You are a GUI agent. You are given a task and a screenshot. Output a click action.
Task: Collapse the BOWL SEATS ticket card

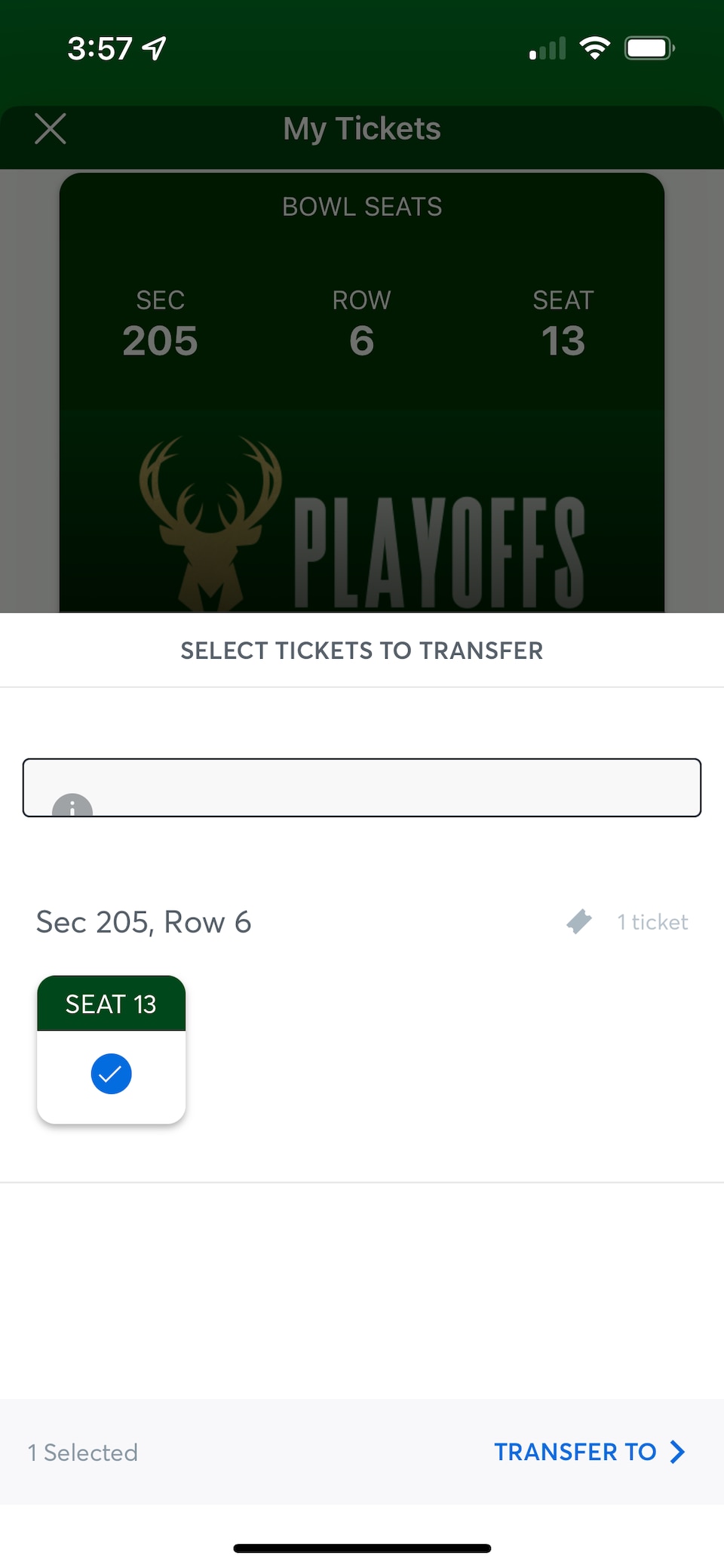point(362,206)
